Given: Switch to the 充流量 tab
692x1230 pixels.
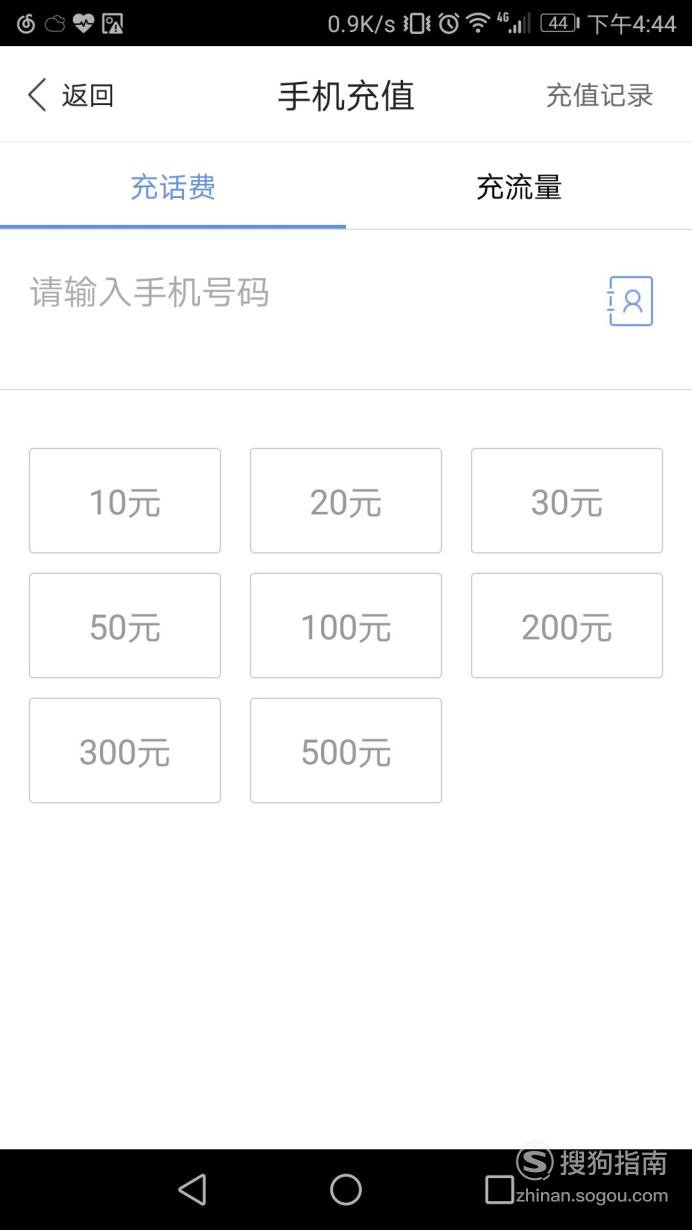Looking at the screenshot, I should pyautogui.click(x=519, y=187).
